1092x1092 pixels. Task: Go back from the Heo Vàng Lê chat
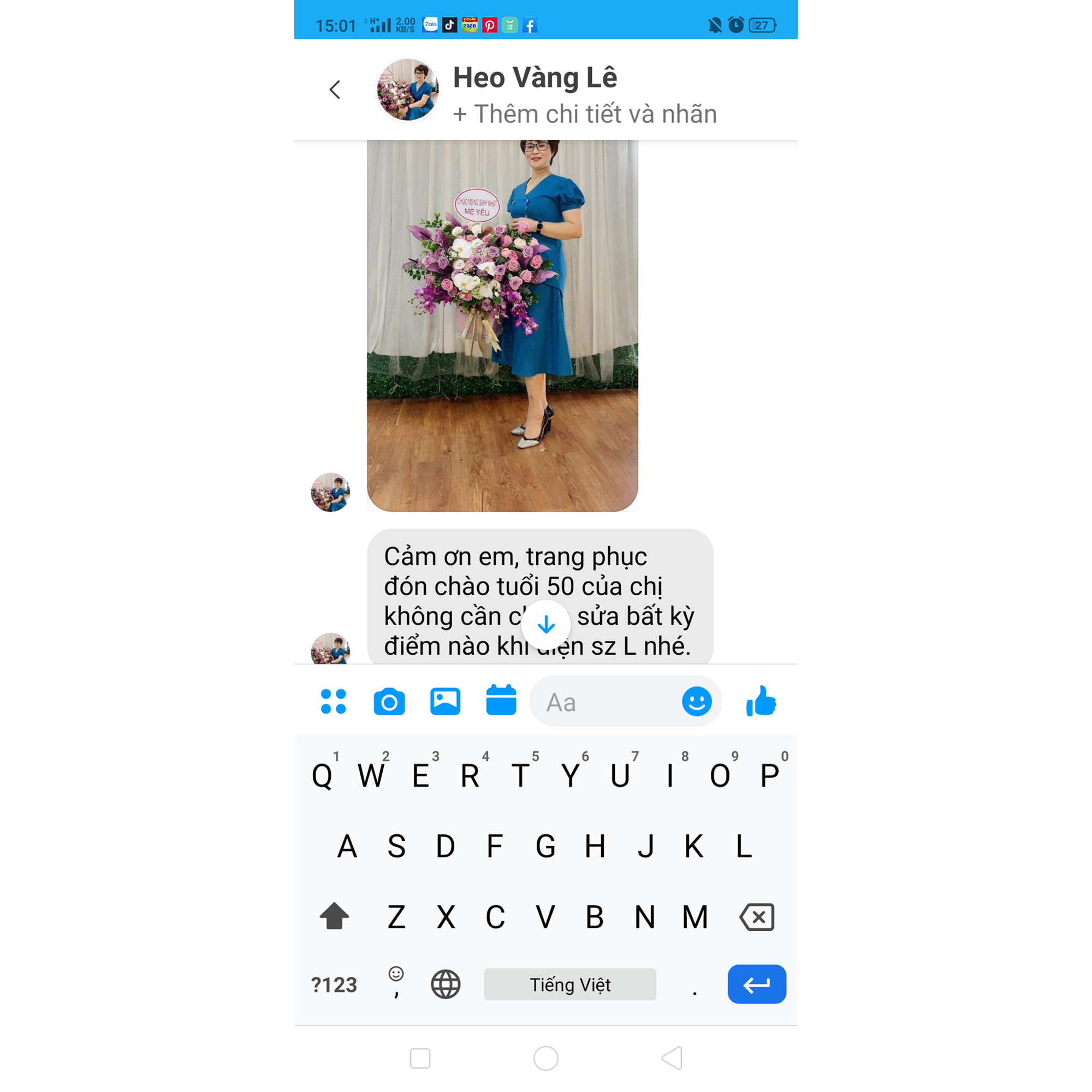(x=335, y=90)
